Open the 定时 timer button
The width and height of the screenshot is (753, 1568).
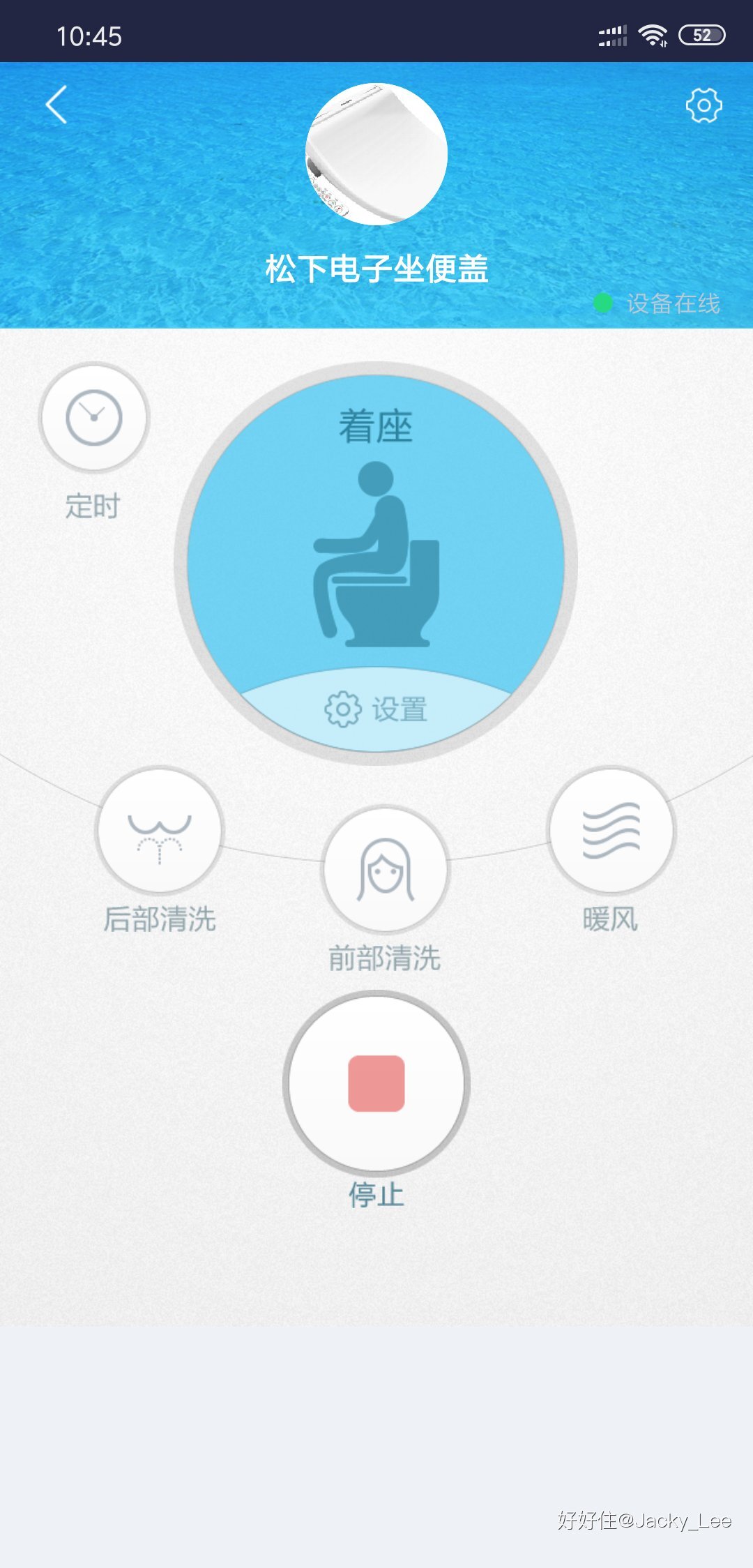pos(93,419)
